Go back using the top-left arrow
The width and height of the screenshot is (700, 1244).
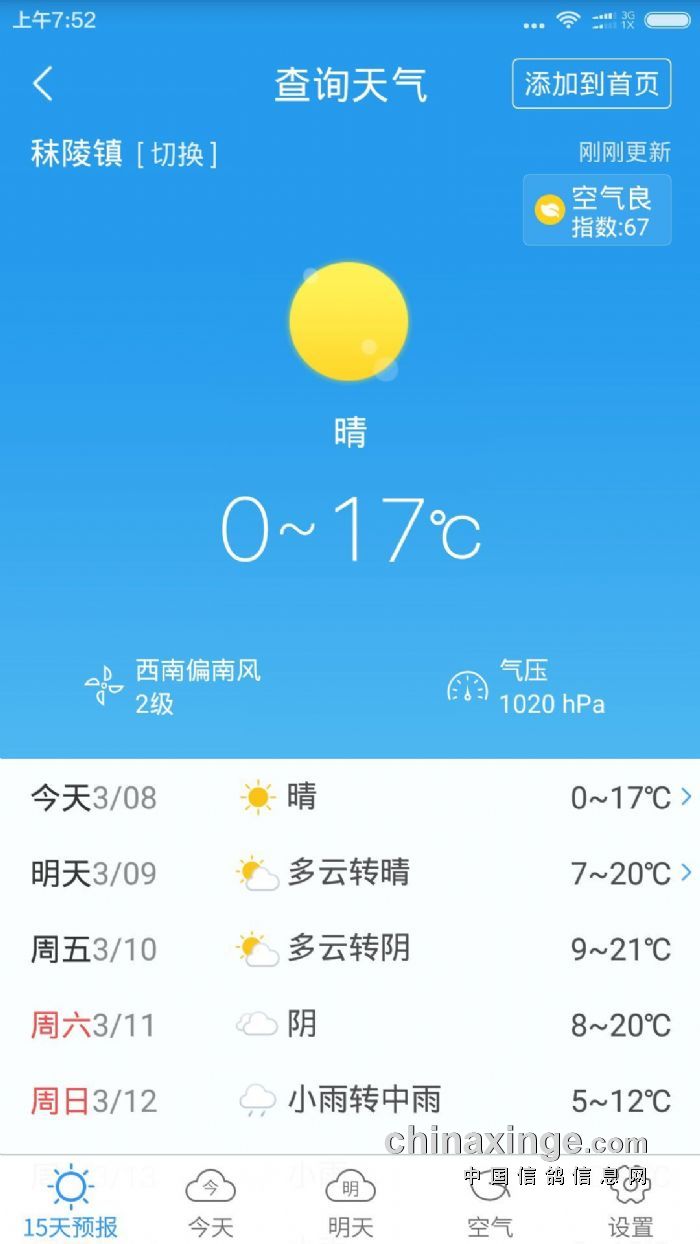(42, 84)
